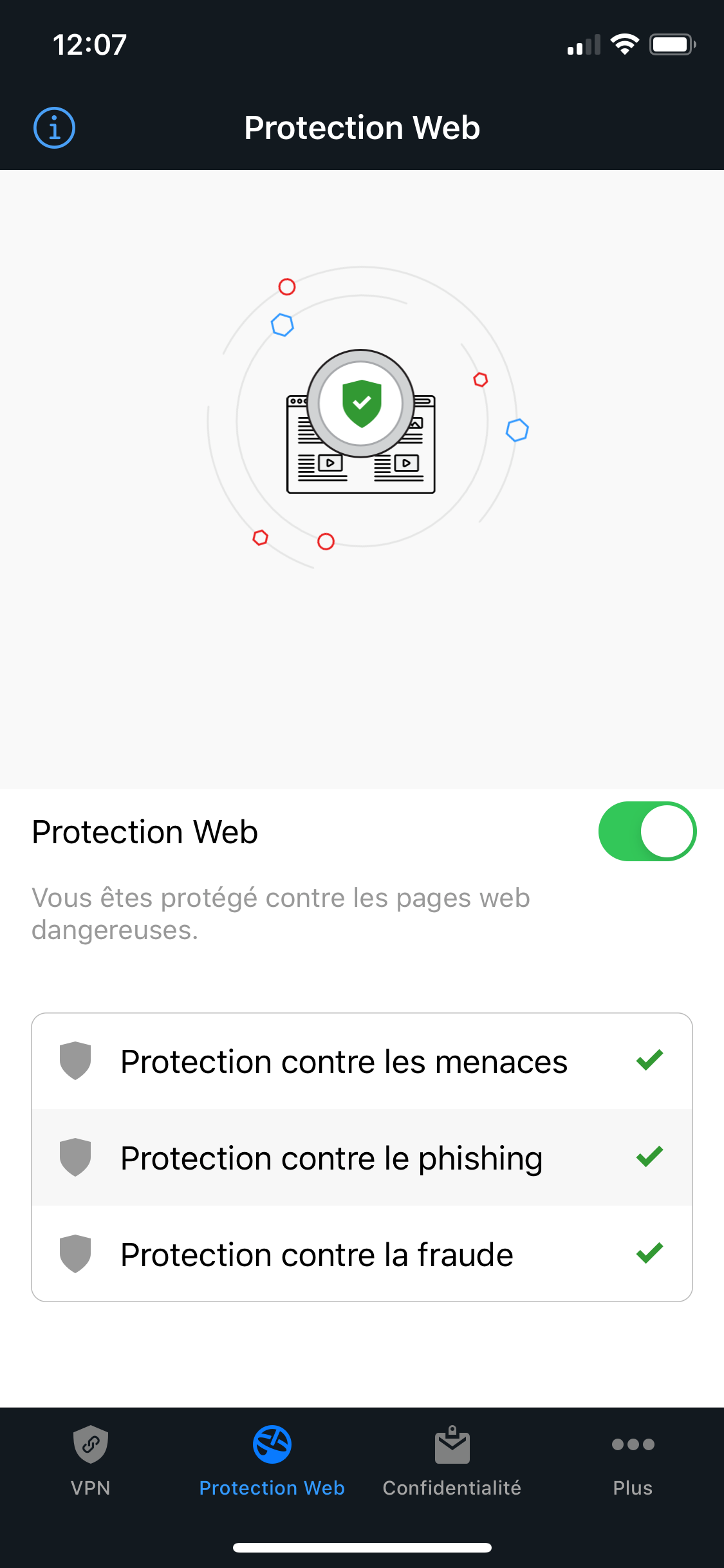The width and height of the screenshot is (724, 1568).
Task: Open Protection contre le phishing
Action: [362, 1157]
